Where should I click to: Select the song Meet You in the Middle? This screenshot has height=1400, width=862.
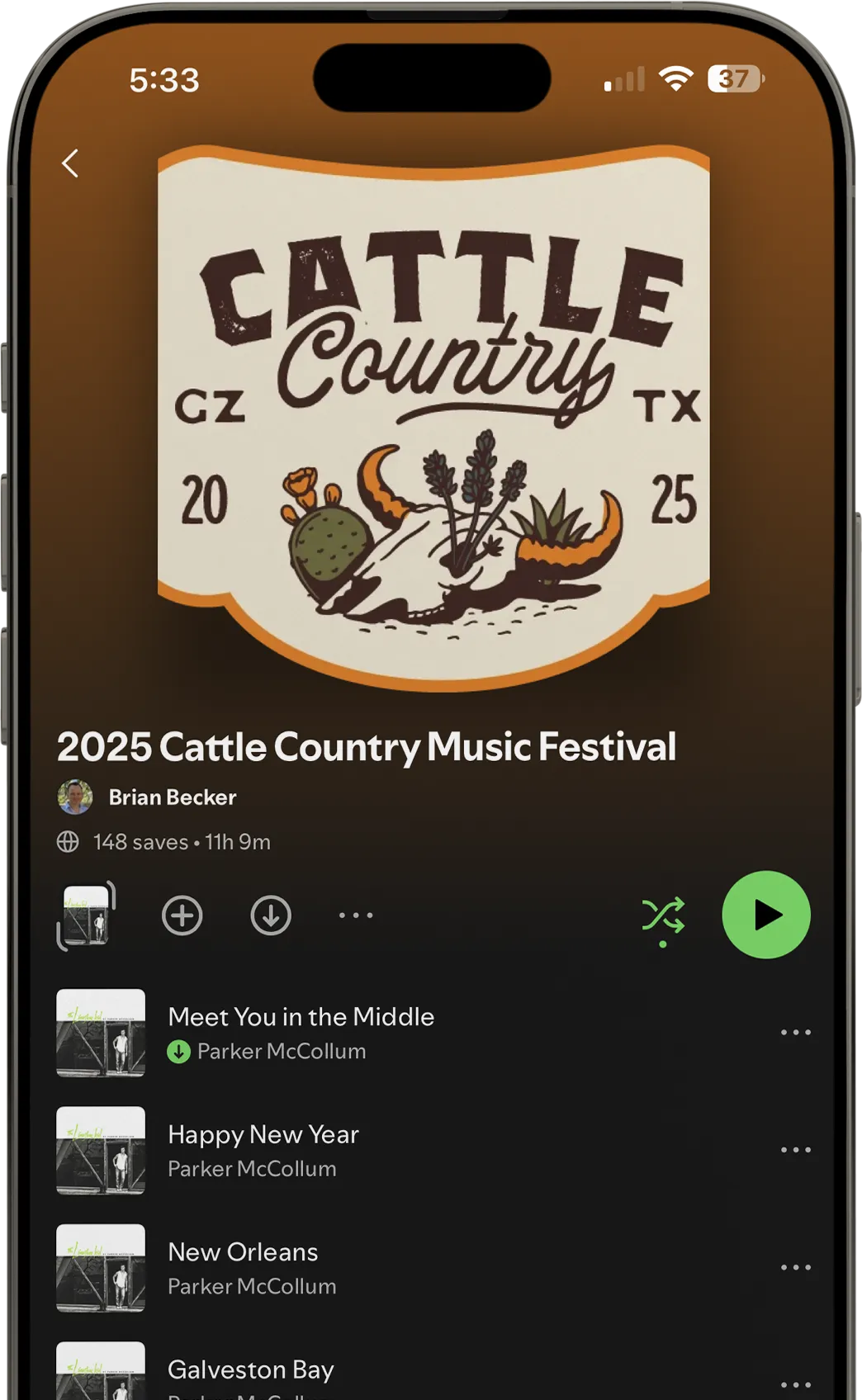[x=301, y=1017]
